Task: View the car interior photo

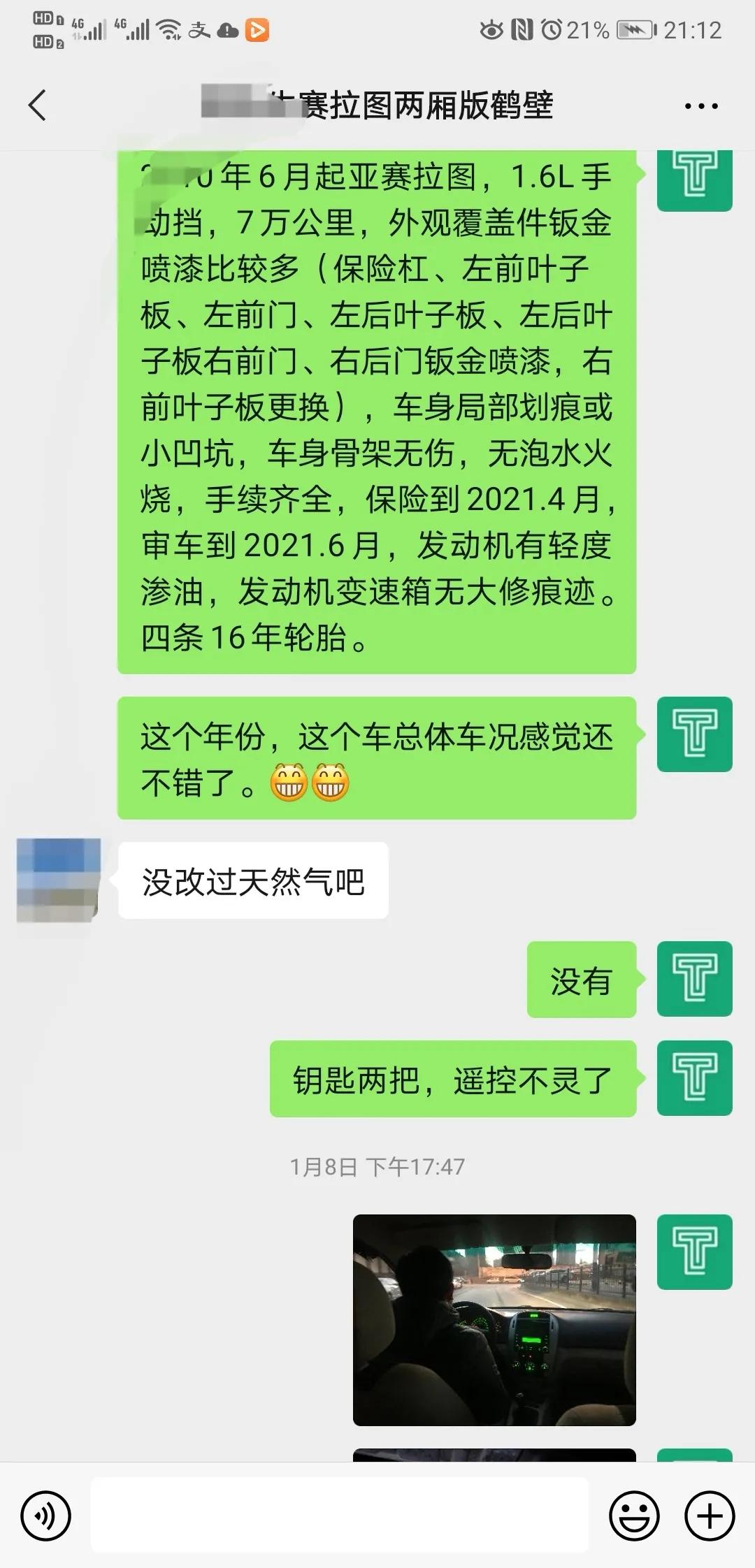Action: pyautogui.click(x=494, y=1319)
